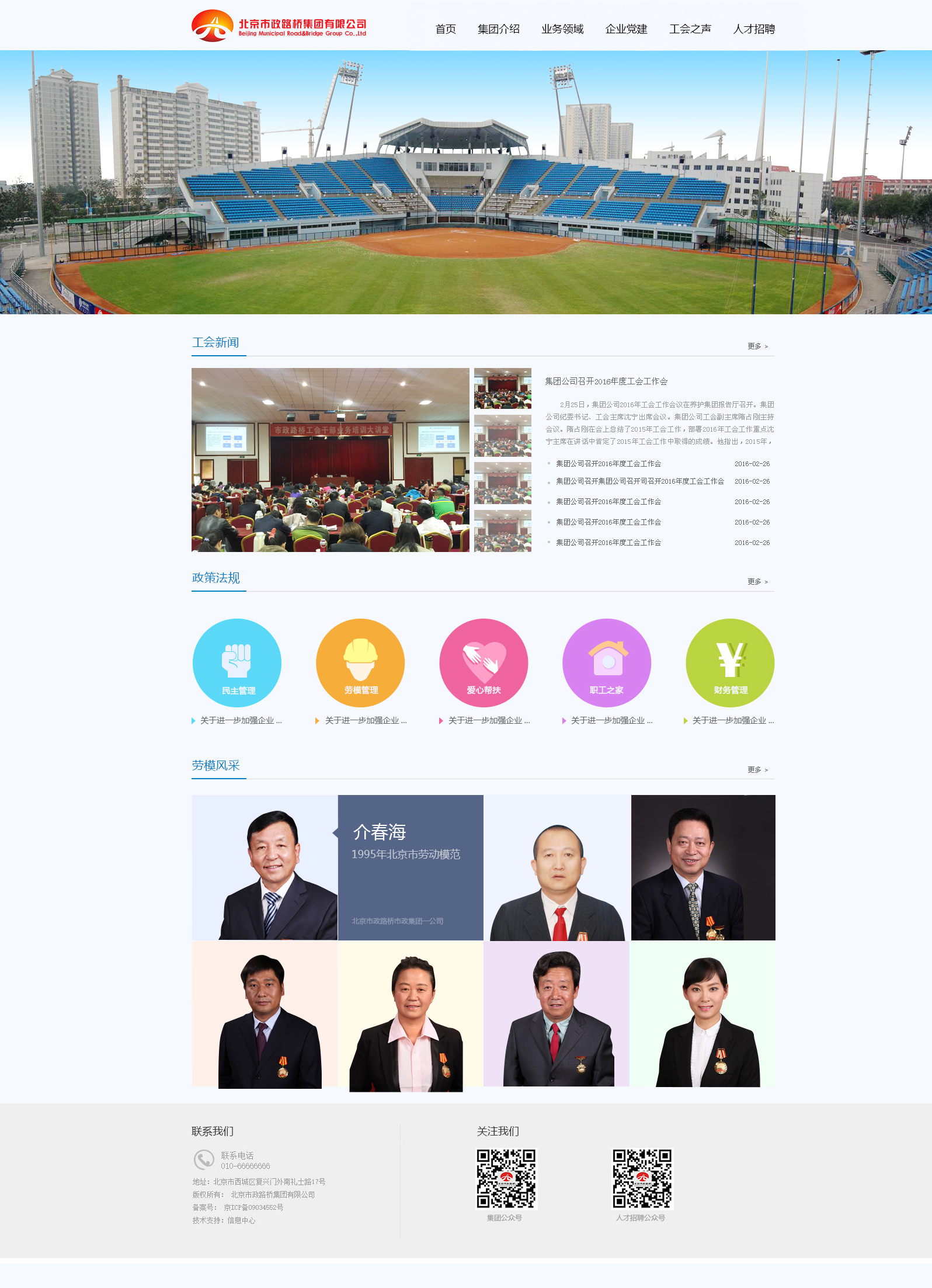This screenshot has height=1288, width=932.
Task: Open the 首页 navigation item
Action: tap(446, 29)
